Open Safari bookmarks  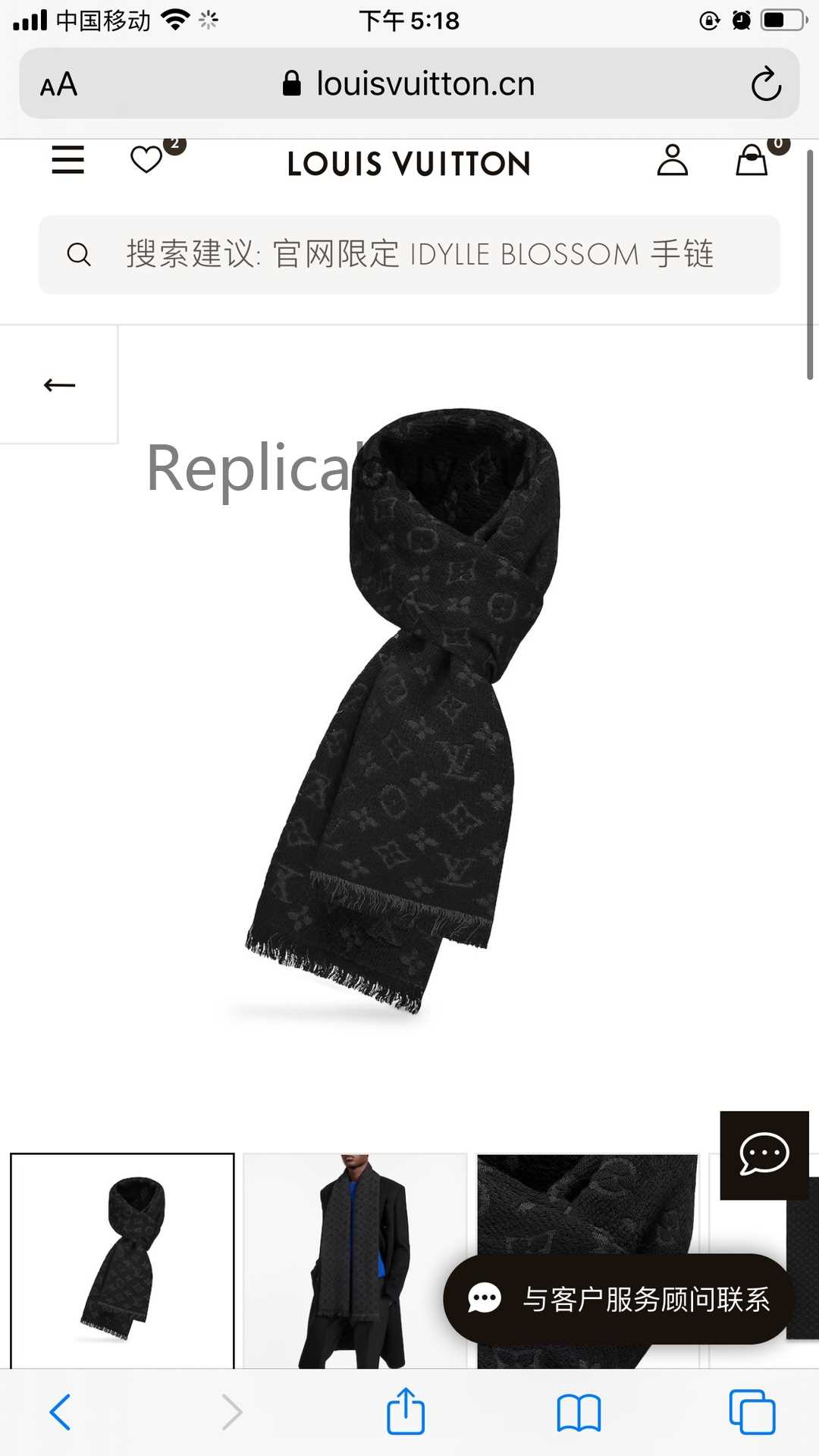coord(579,1412)
